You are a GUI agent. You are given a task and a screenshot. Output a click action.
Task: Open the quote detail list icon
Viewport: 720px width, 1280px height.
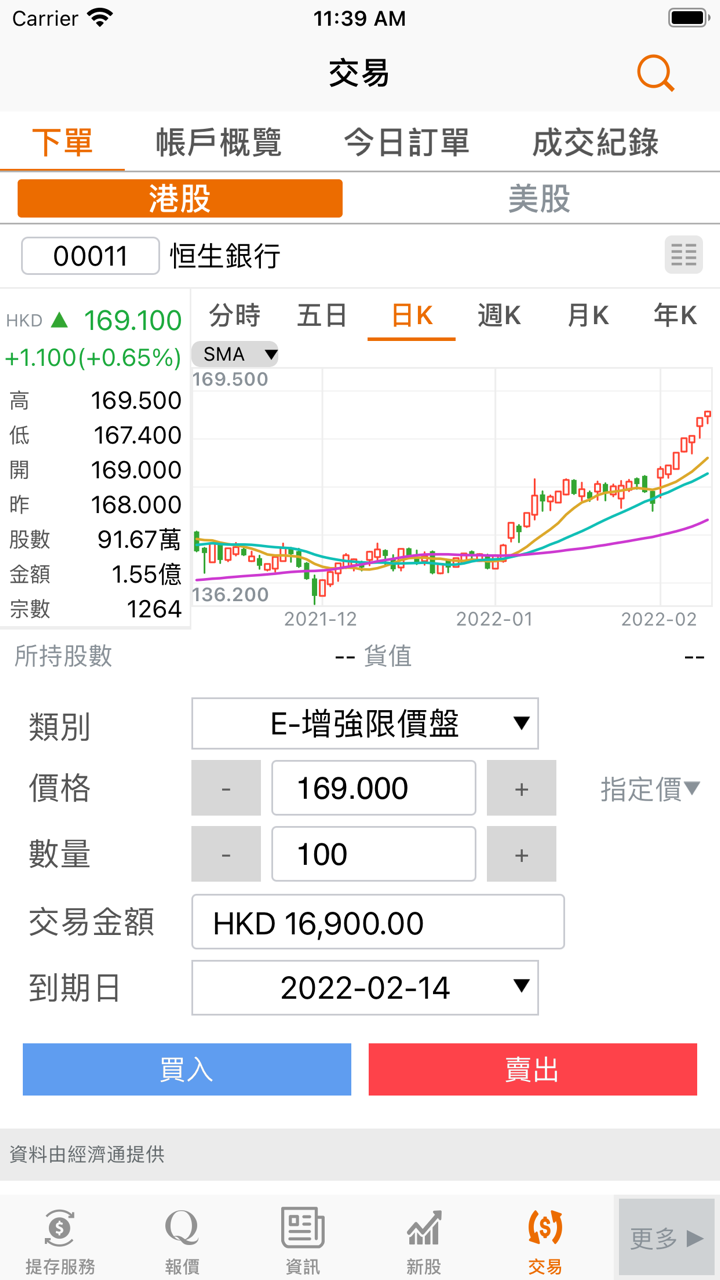pos(684,256)
